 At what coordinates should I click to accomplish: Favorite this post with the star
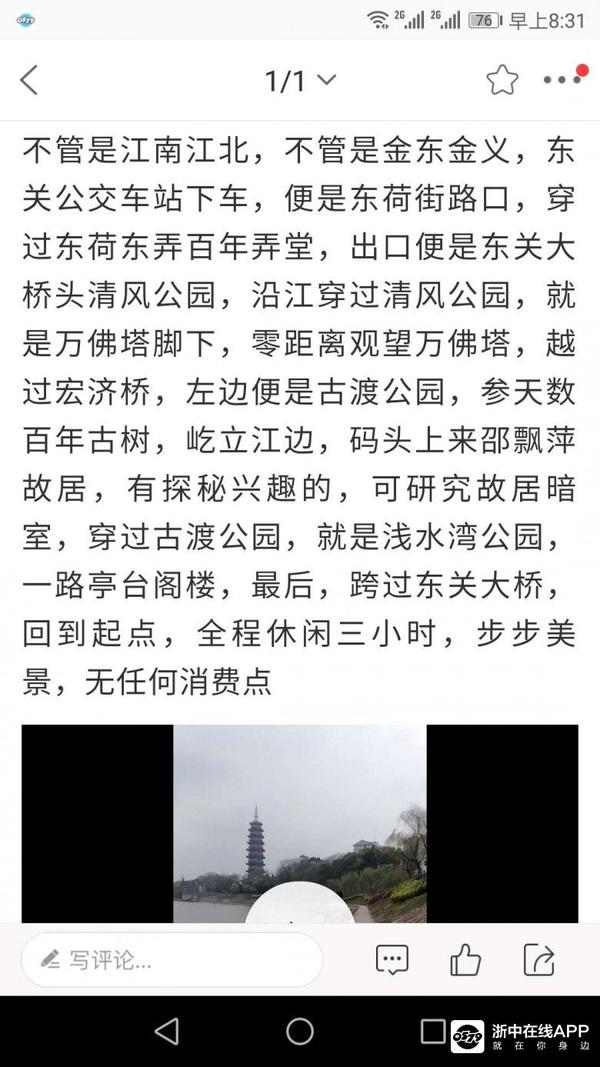point(502,81)
